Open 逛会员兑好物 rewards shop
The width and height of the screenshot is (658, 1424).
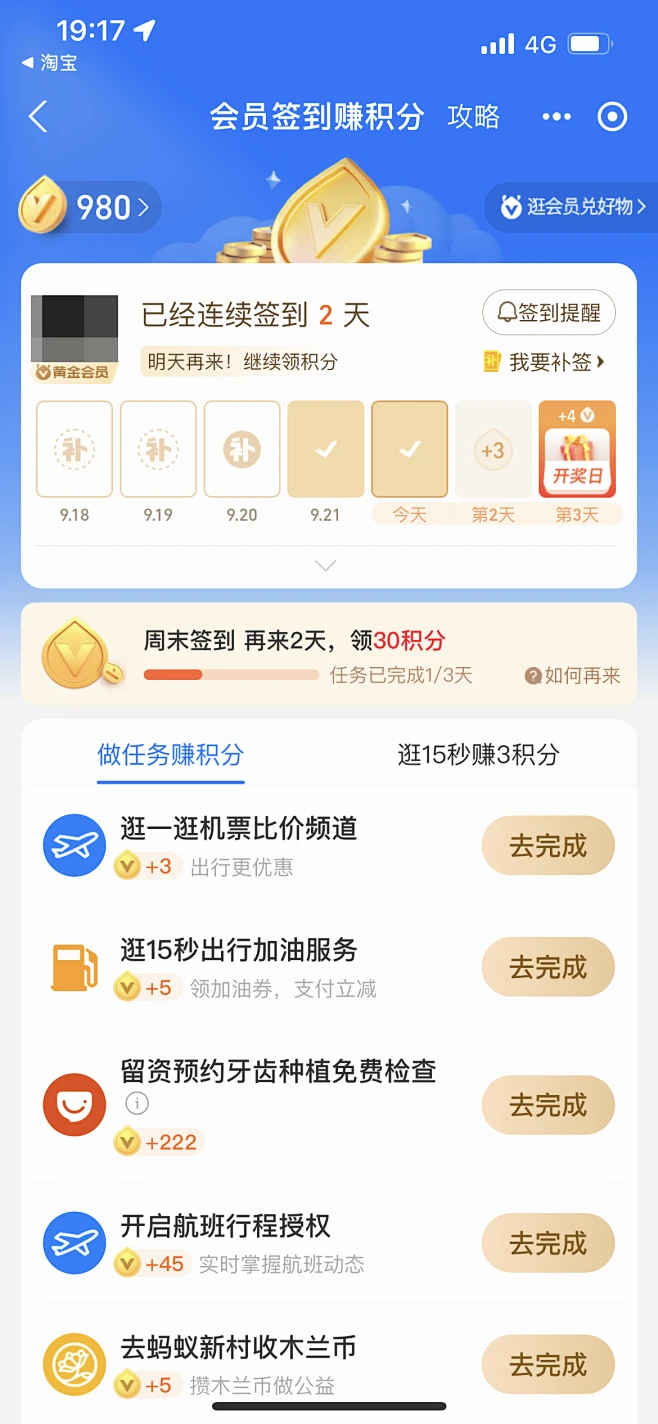point(573,207)
